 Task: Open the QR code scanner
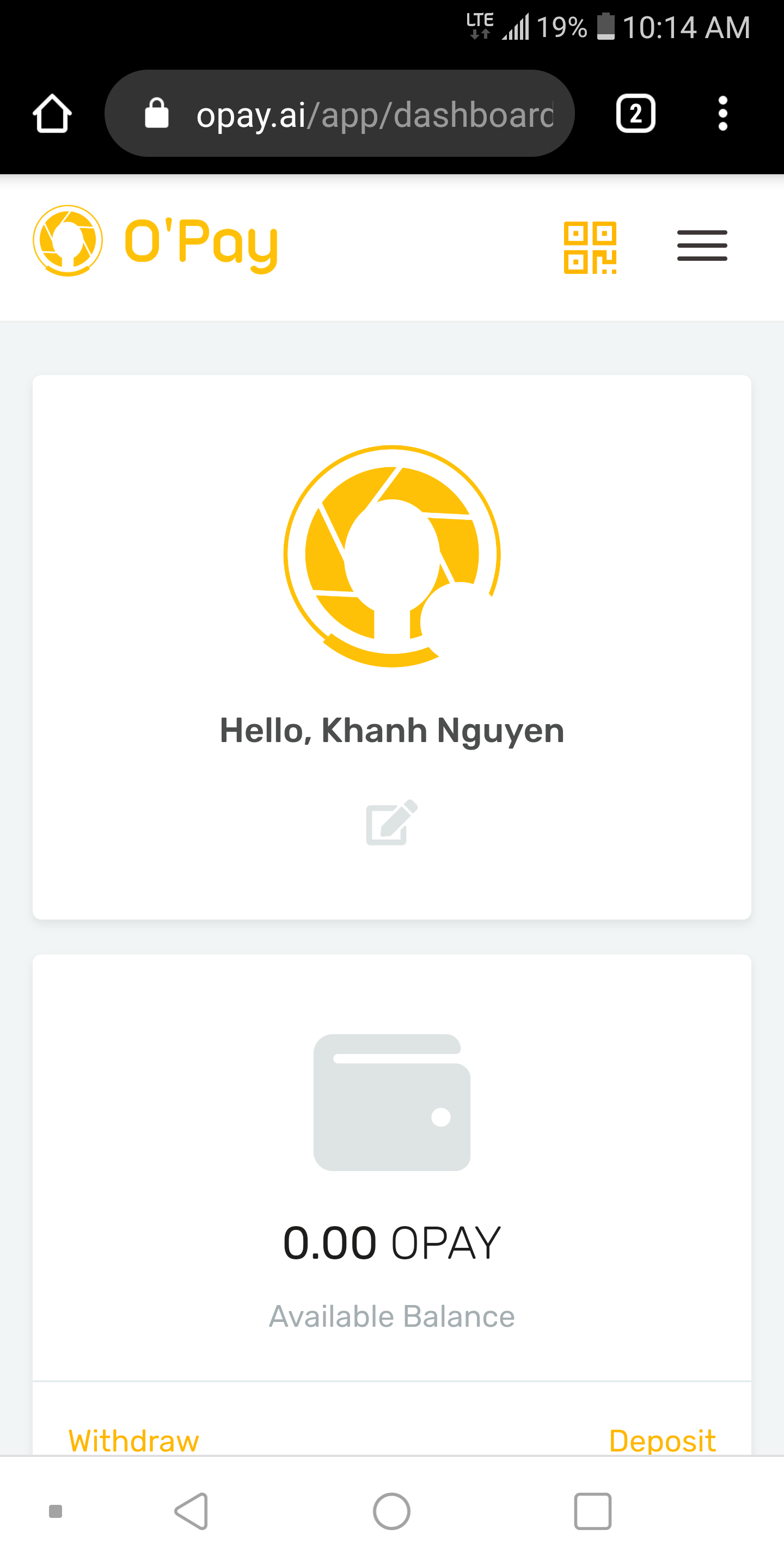(589, 247)
